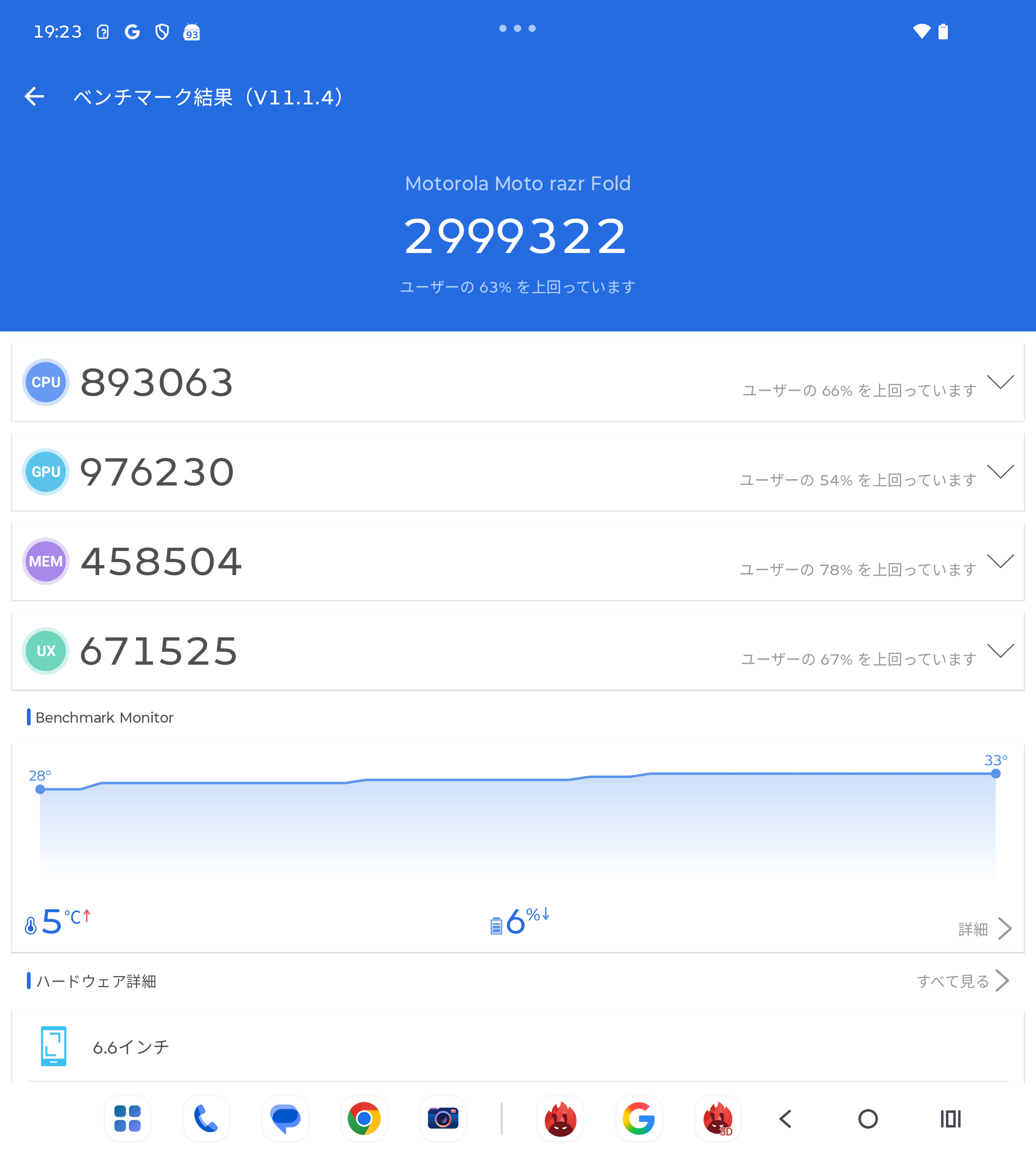1036x1153 pixels.
Task: Open Benchmark Monitor 詳細 details
Action: click(x=984, y=929)
